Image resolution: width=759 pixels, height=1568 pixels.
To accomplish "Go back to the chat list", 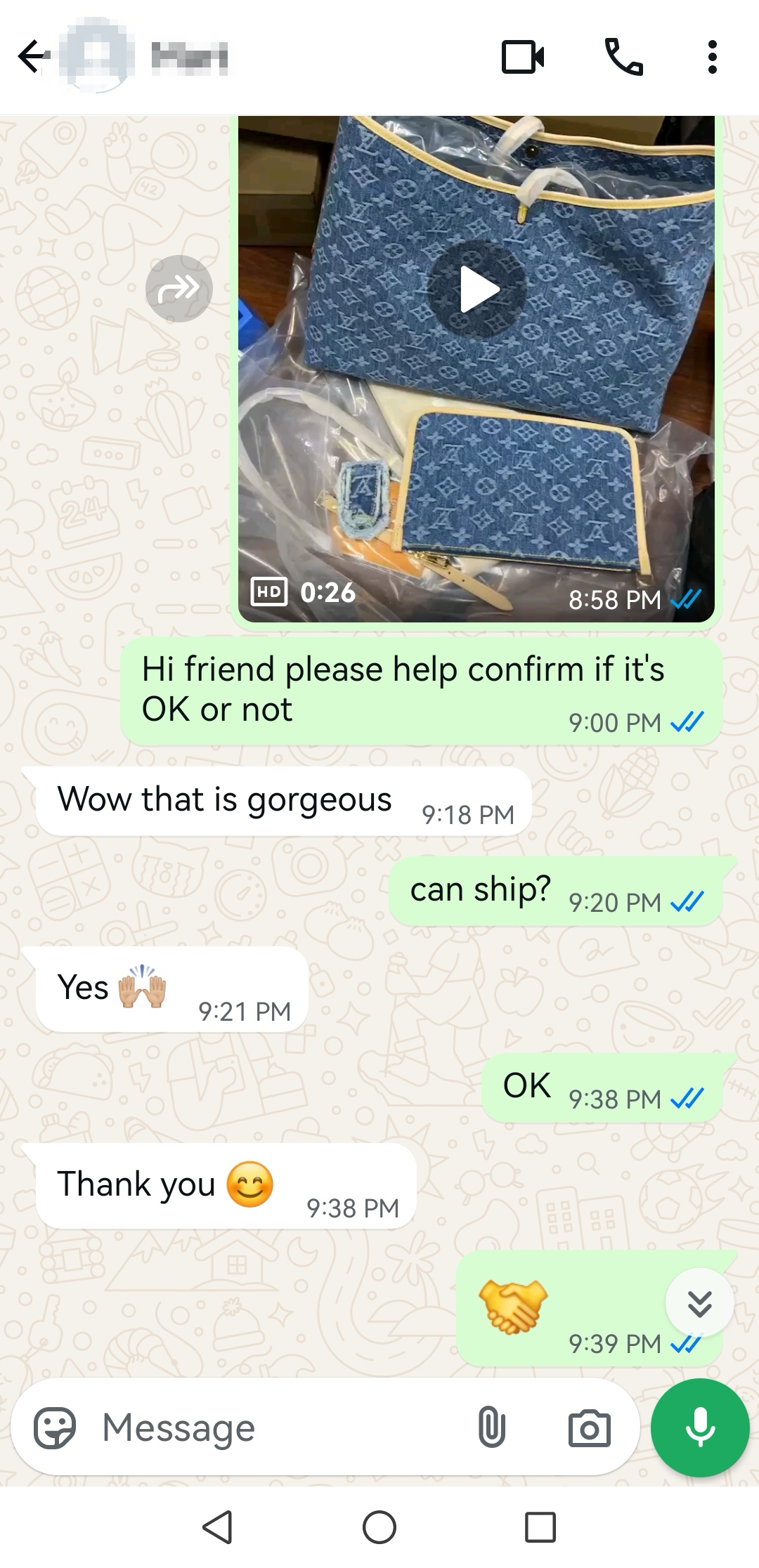I will 33,57.
